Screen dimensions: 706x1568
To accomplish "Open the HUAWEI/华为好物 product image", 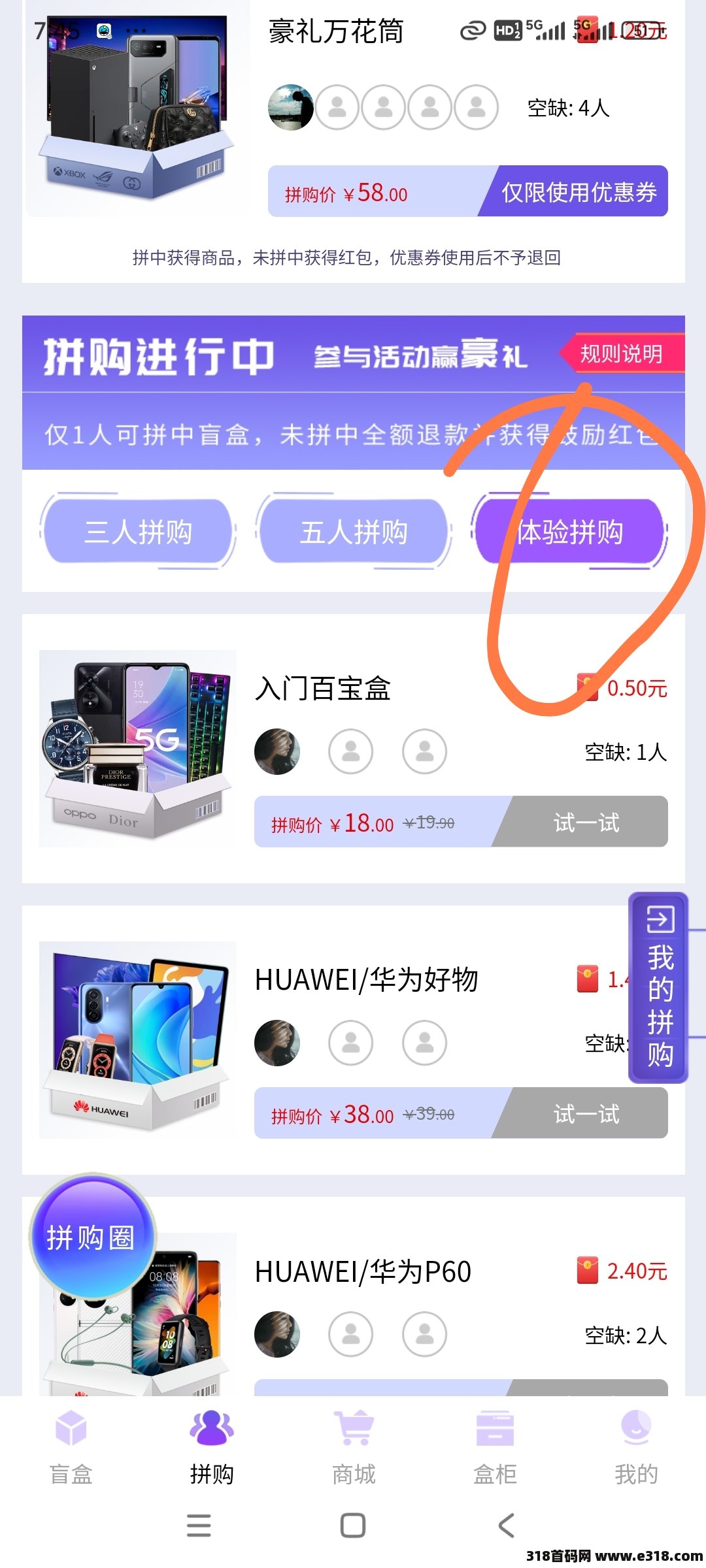I will pos(138,1039).
